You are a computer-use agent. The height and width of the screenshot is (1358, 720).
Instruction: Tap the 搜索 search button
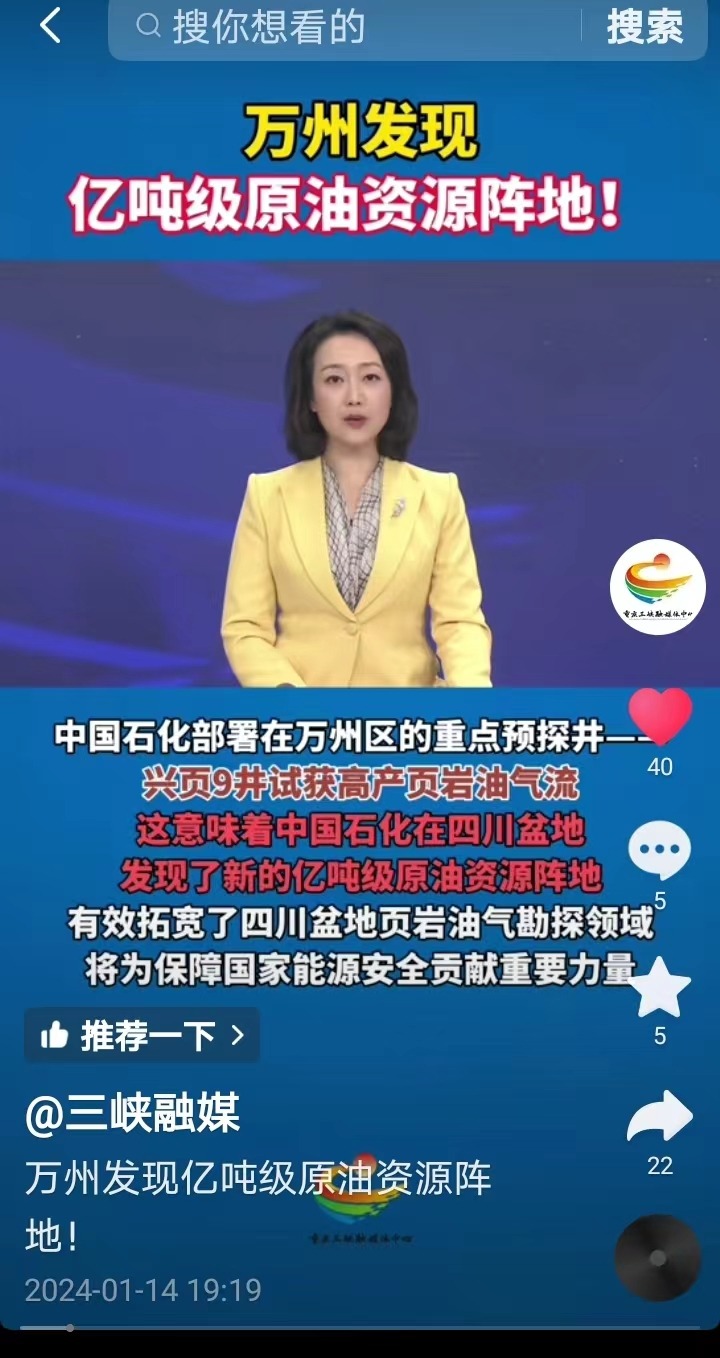[645, 27]
